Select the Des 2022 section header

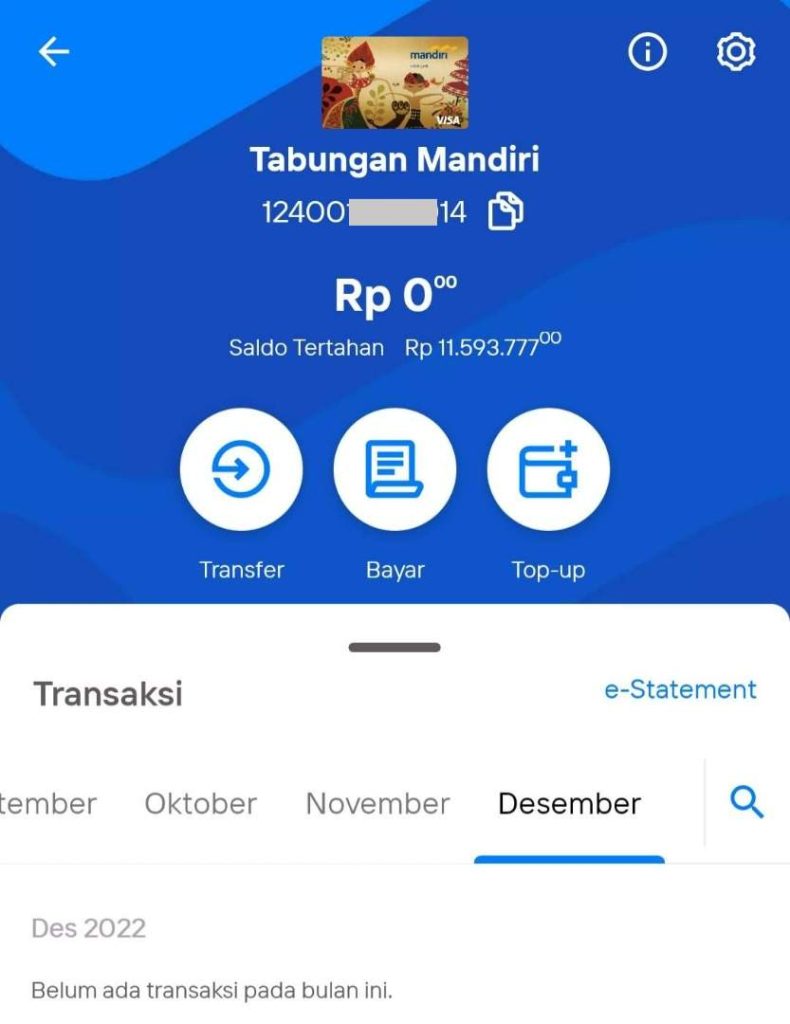point(90,928)
